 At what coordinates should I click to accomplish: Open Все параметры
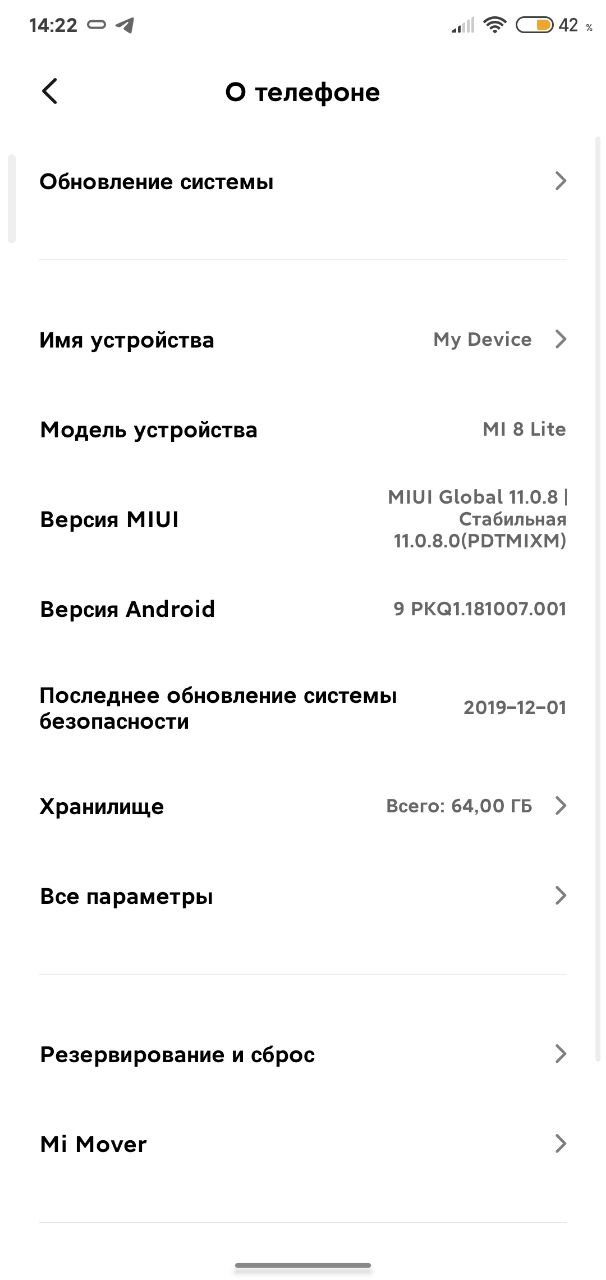303,896
